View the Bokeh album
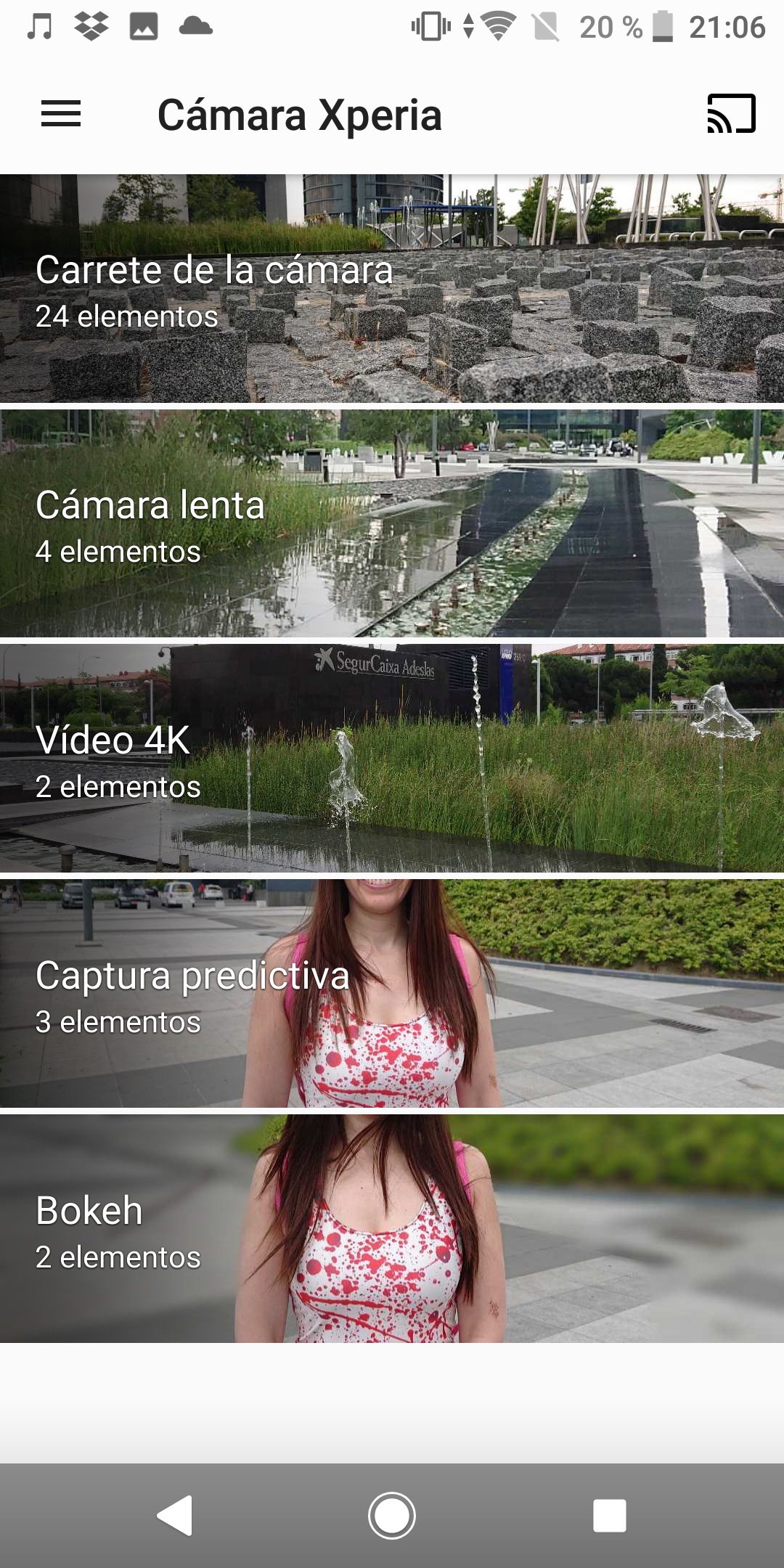Image resolution: width=784 pixels, height=1568 pixels. coord(392,1229)
